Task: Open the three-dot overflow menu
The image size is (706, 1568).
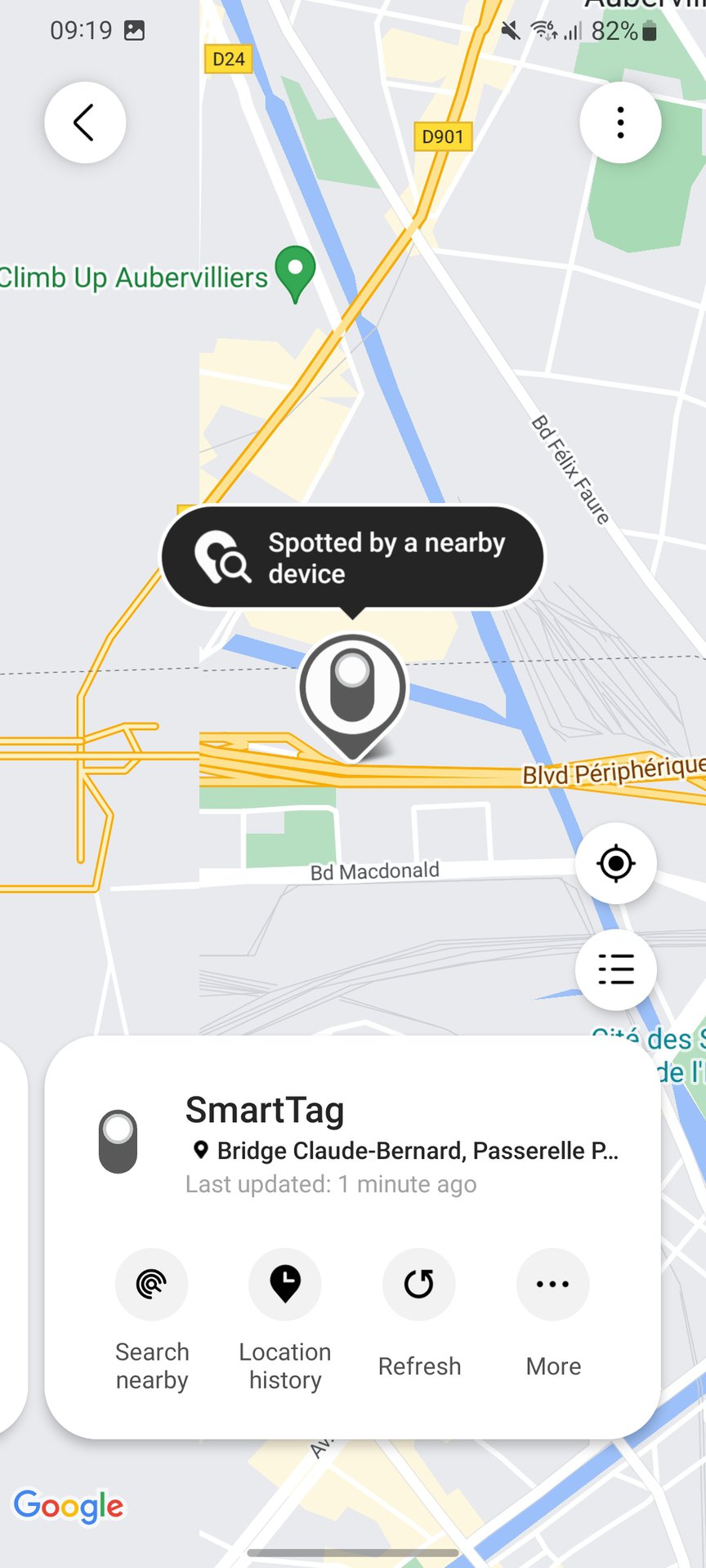Action: pyautogui.click(x=620, y=122)
